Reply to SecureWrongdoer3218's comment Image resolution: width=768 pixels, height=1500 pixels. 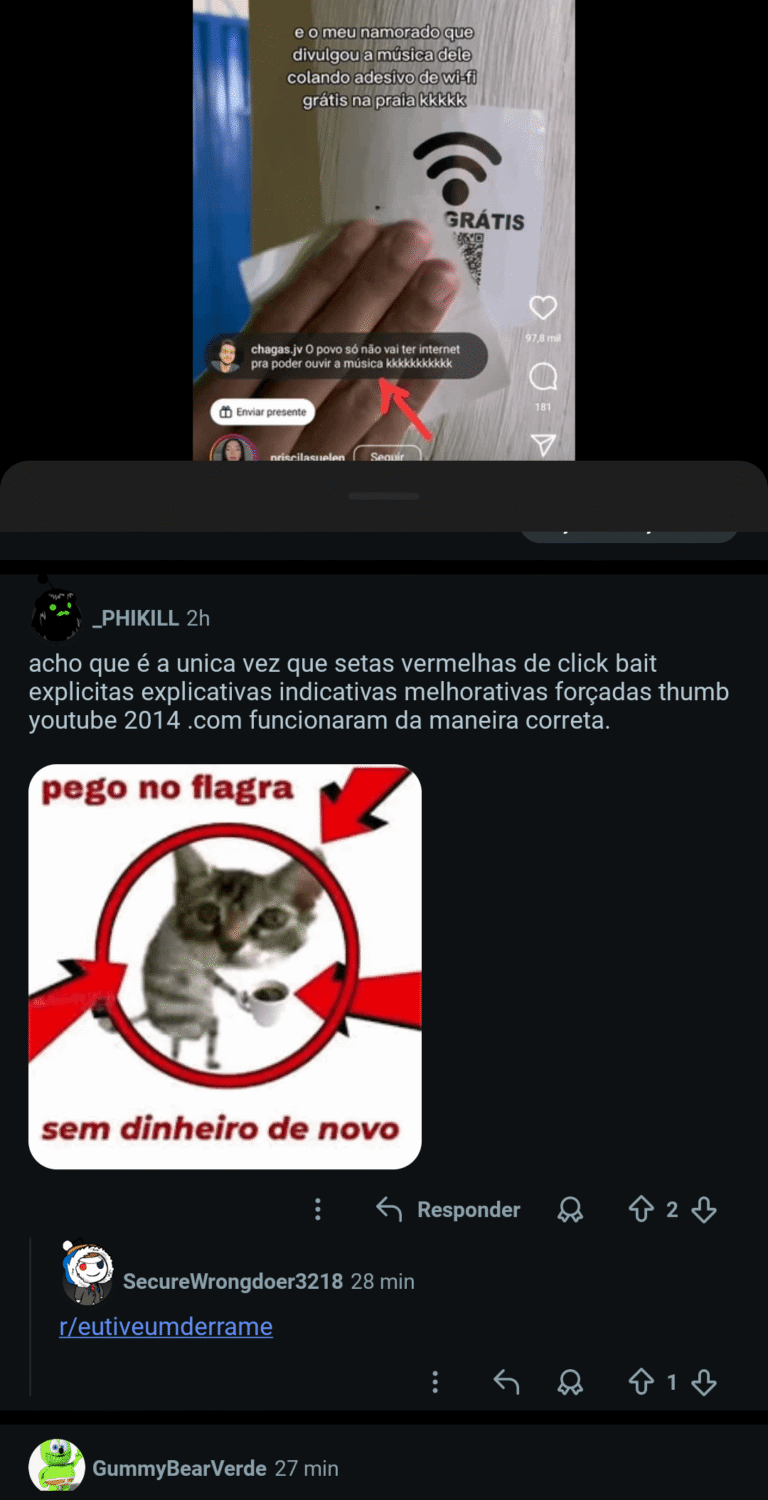[x=506, y=1382]
